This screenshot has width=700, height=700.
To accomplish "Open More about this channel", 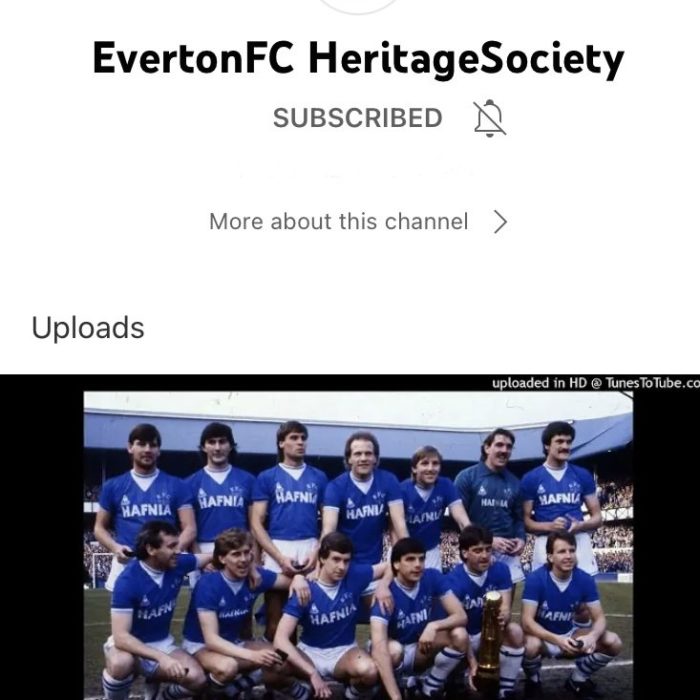I will 358,222.
